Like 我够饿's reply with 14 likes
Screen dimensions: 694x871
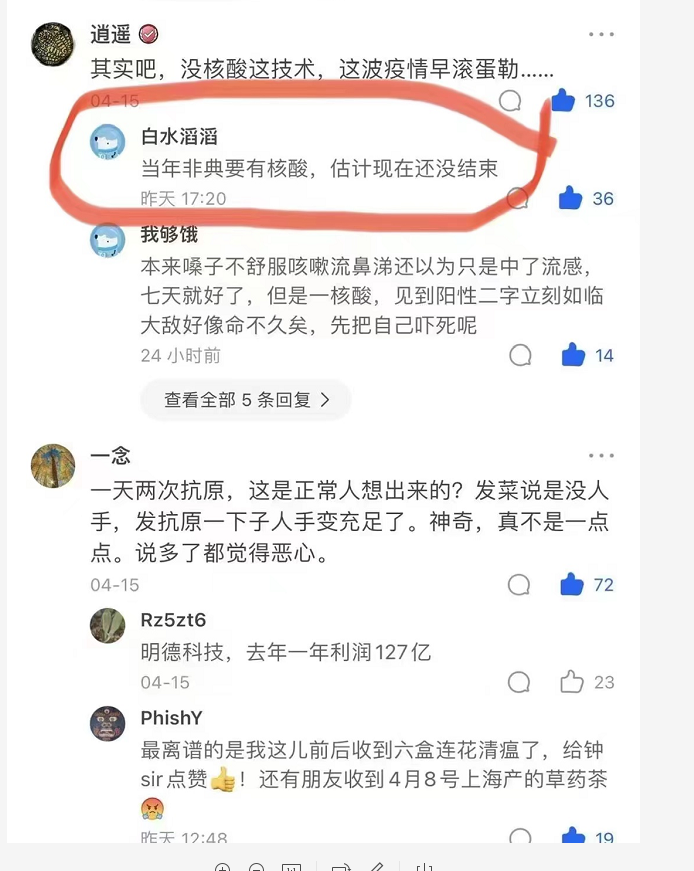point(573,355)
